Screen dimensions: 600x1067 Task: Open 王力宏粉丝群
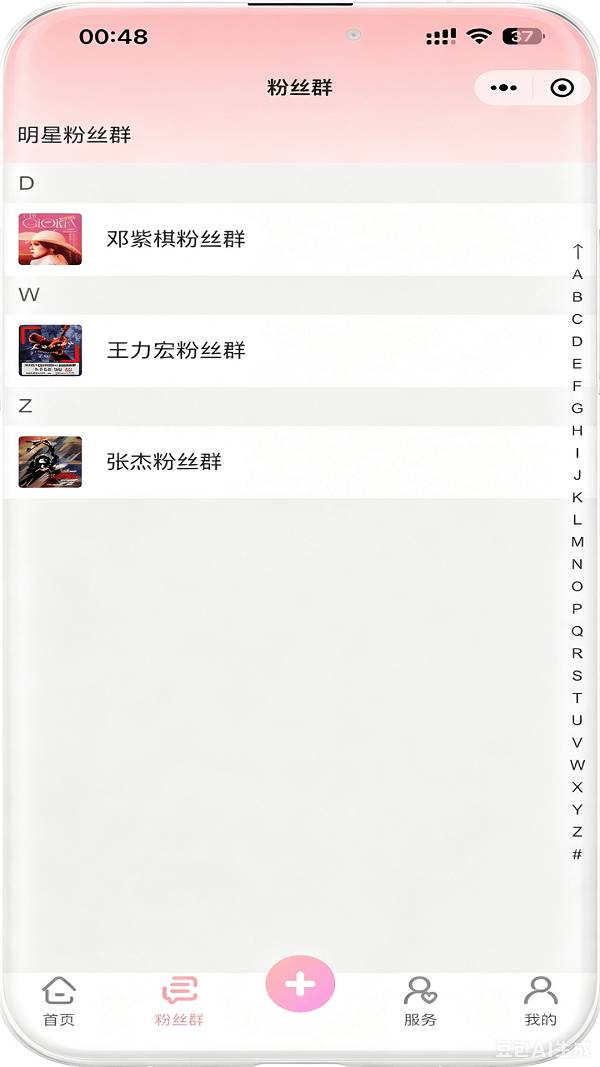pyautogui.click(x=284, y=350)
